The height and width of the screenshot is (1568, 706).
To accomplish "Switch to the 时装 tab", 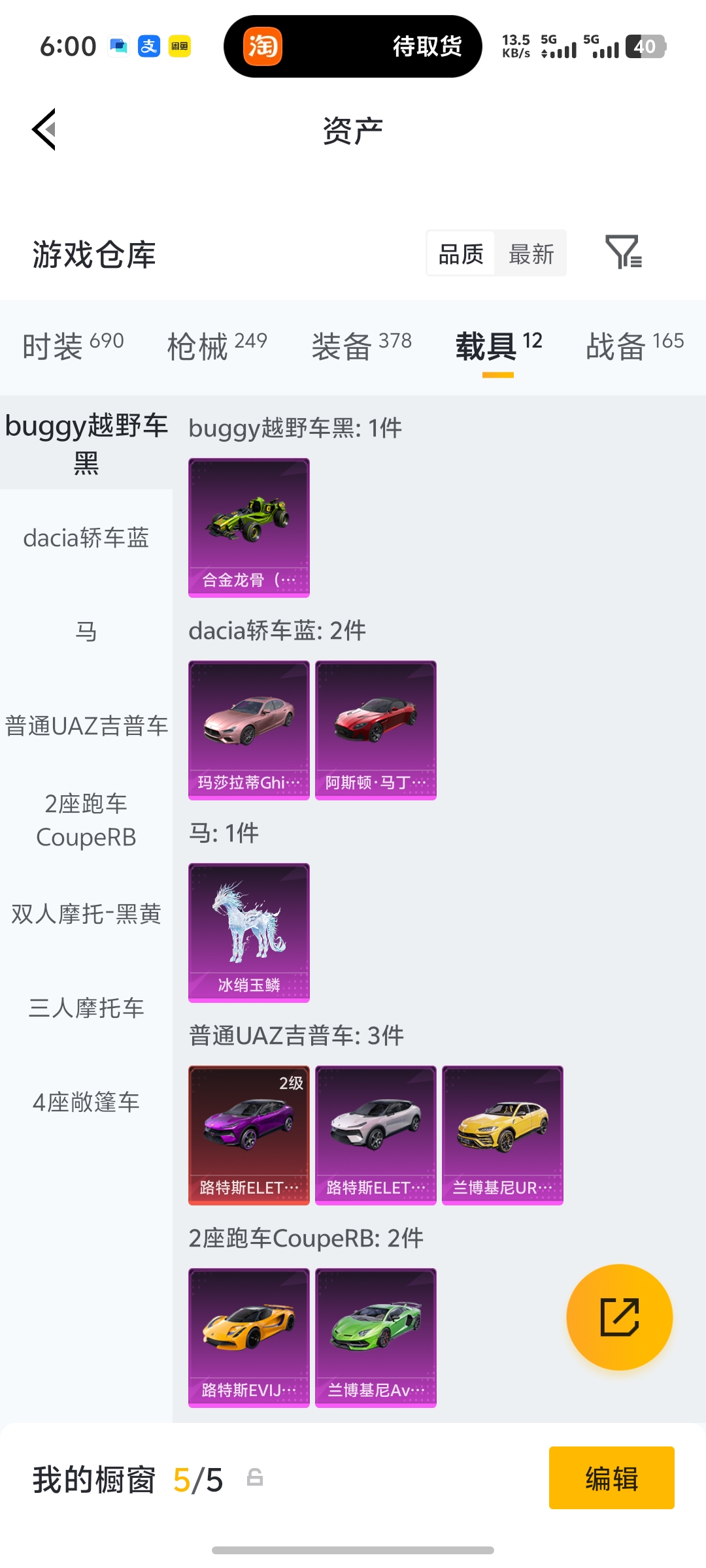I will 73,345.
